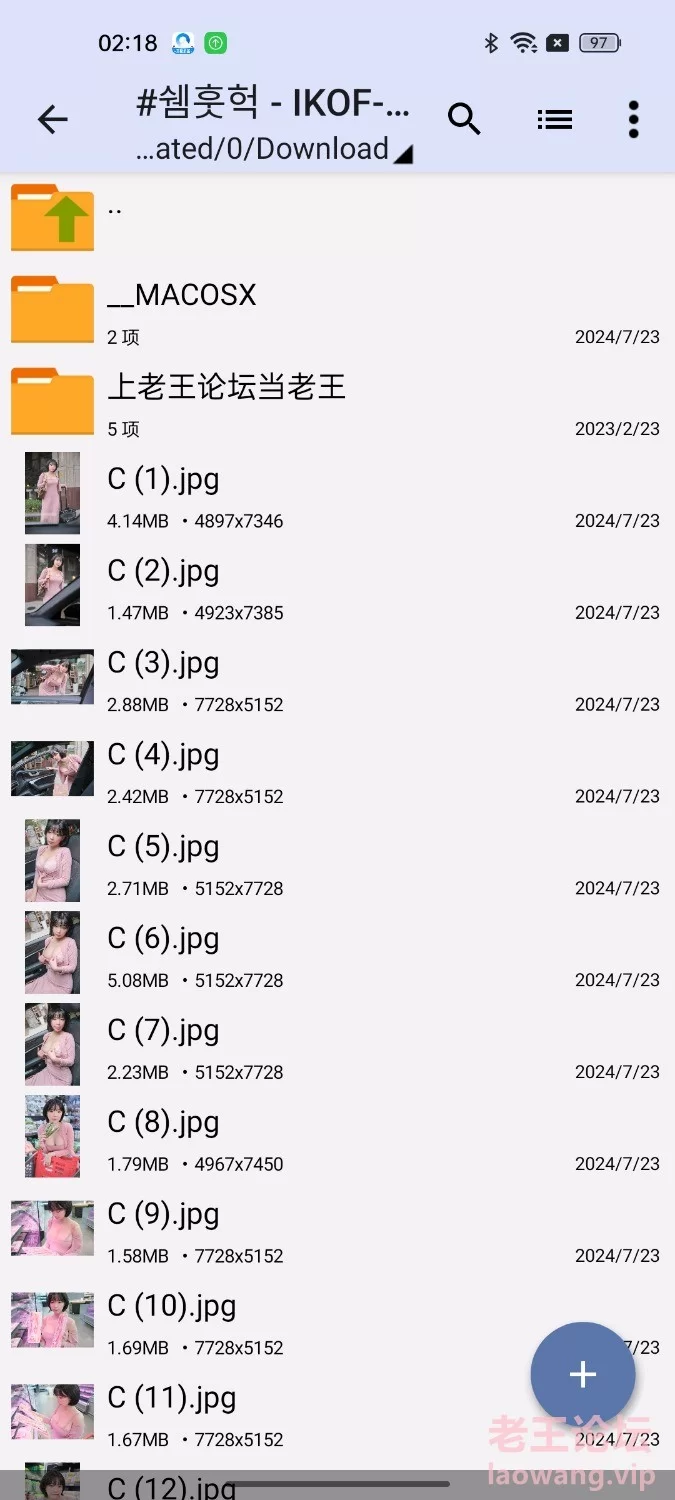
Task: Open the file C (8).jpg
Action: point(163,1123)
